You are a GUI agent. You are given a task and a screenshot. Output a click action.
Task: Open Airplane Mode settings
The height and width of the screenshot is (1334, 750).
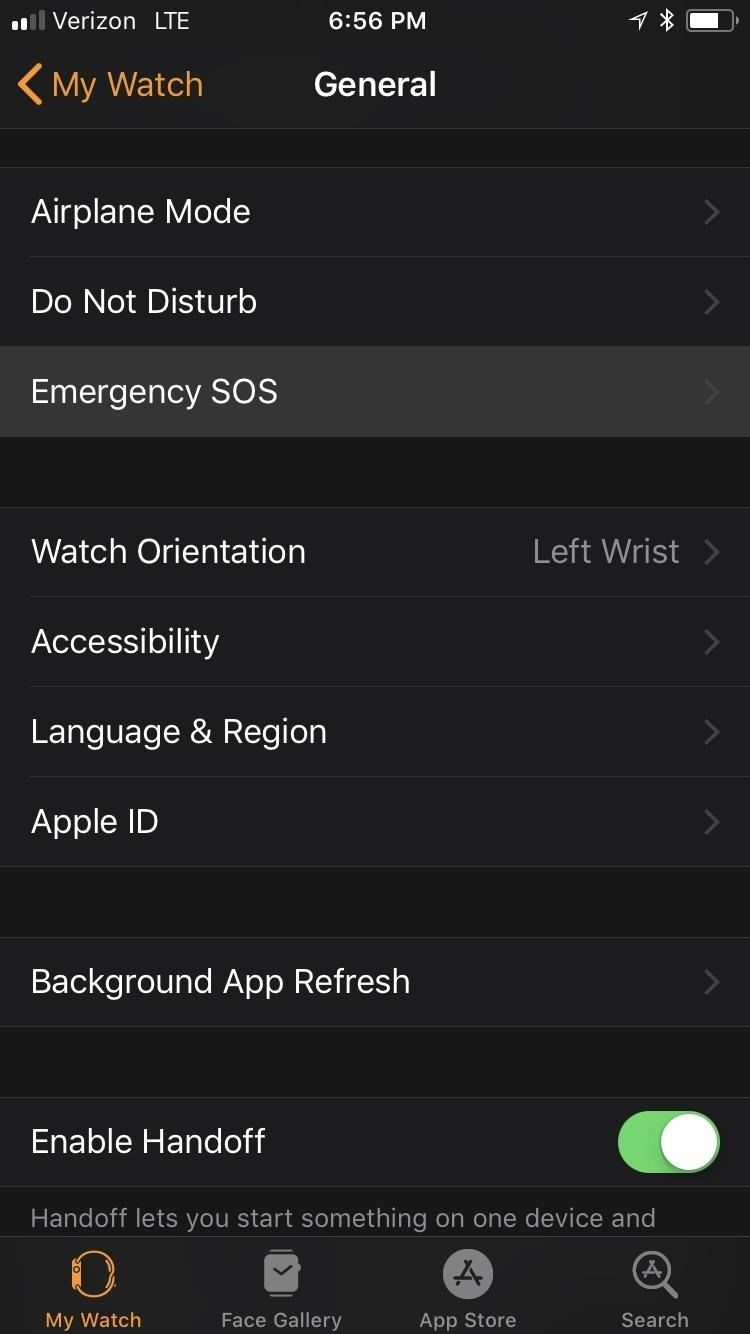point(375,212)
